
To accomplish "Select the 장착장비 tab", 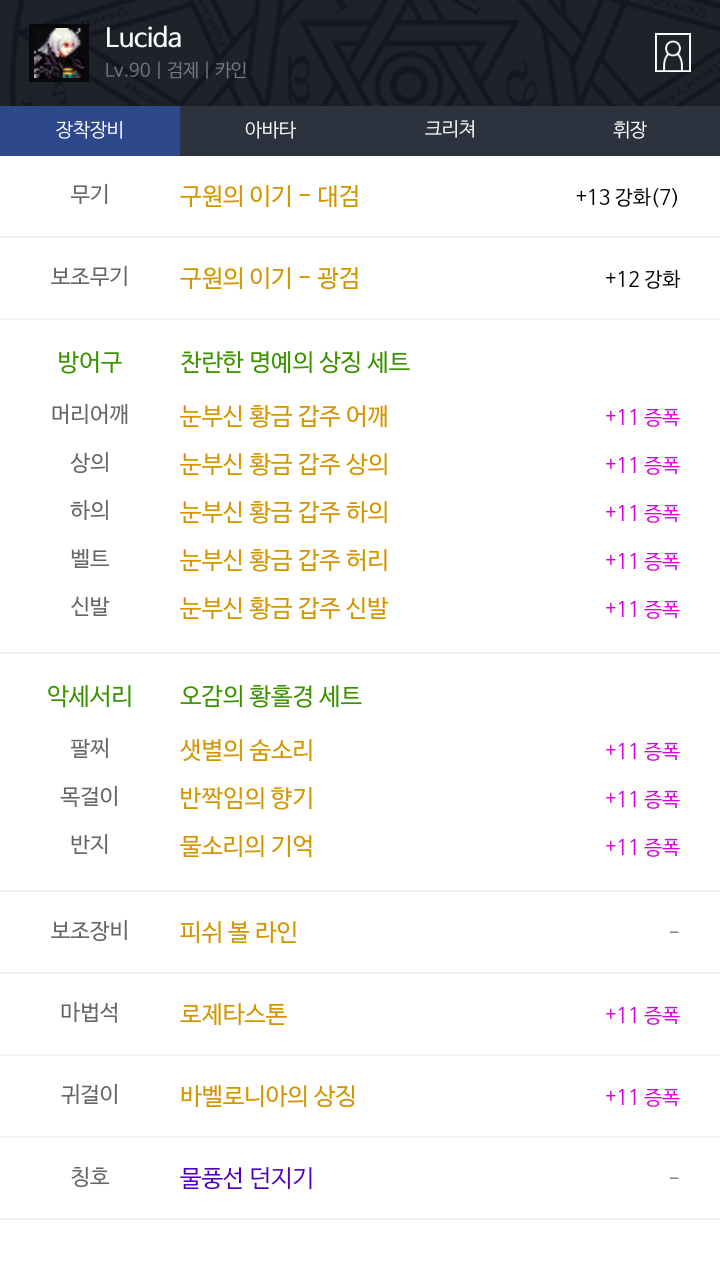I will (90, 130).
